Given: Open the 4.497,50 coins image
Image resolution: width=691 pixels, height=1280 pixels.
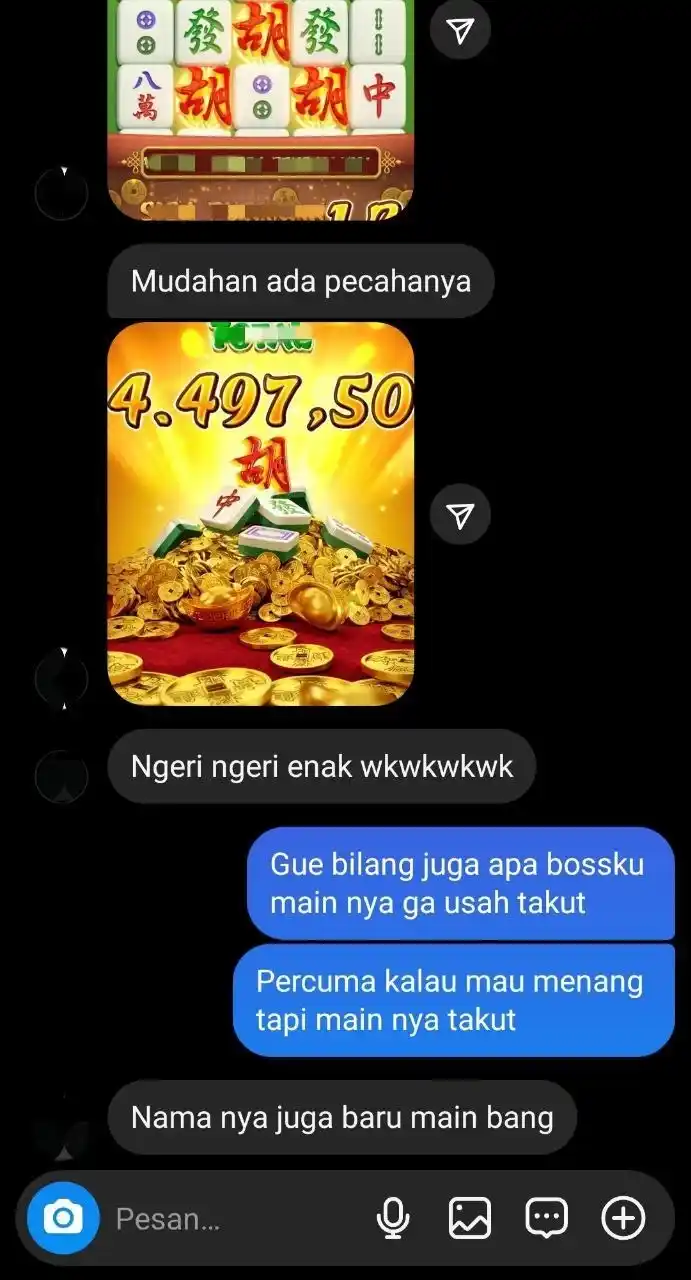Looking at the screenshot, I should click(260, 514).
